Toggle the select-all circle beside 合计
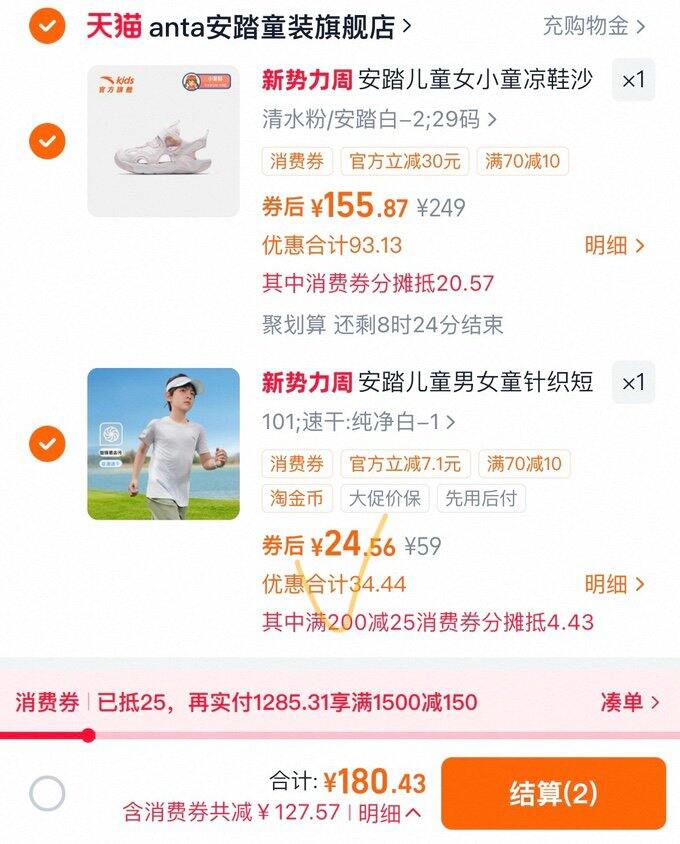The width and height of the screenshot is (680, 844). pos(47,794)
